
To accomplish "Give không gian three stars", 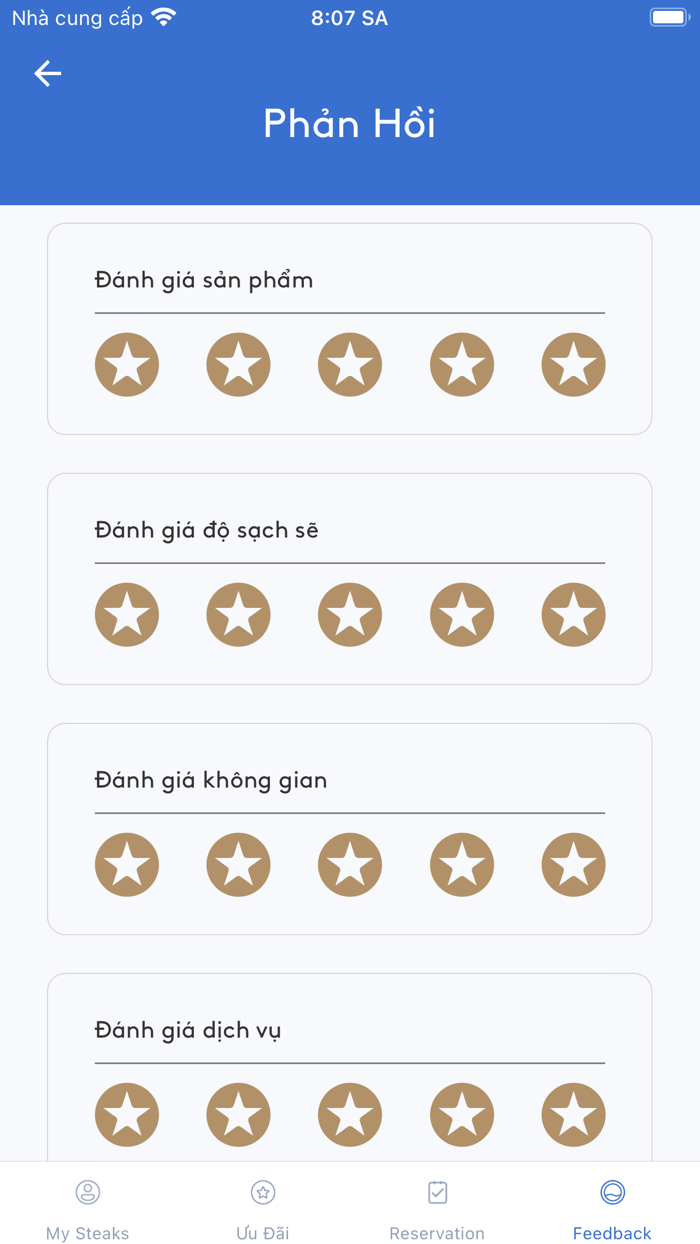I will 350,865.
